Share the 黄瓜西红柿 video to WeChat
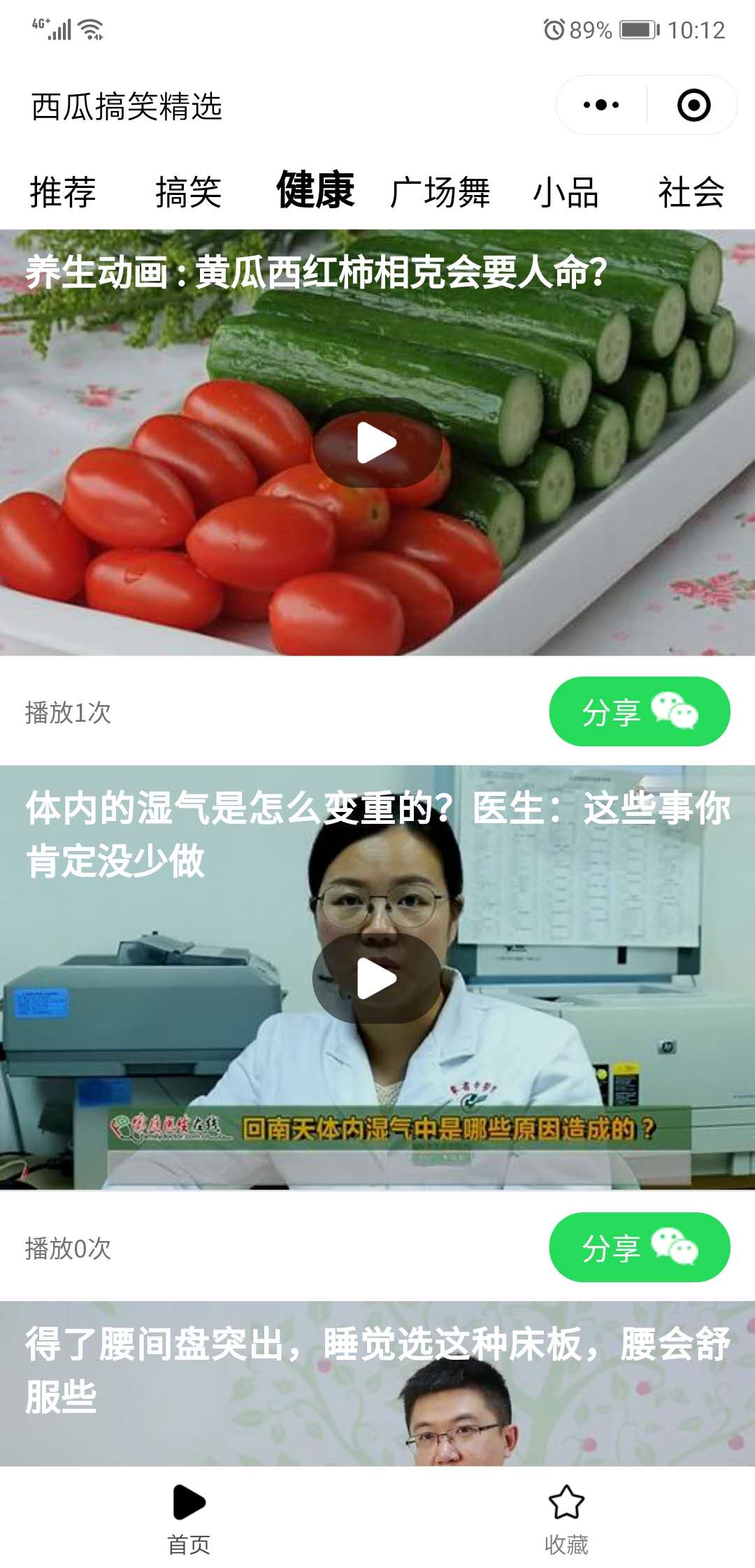This screenshot has width=755, height=1568. [639, 711]
